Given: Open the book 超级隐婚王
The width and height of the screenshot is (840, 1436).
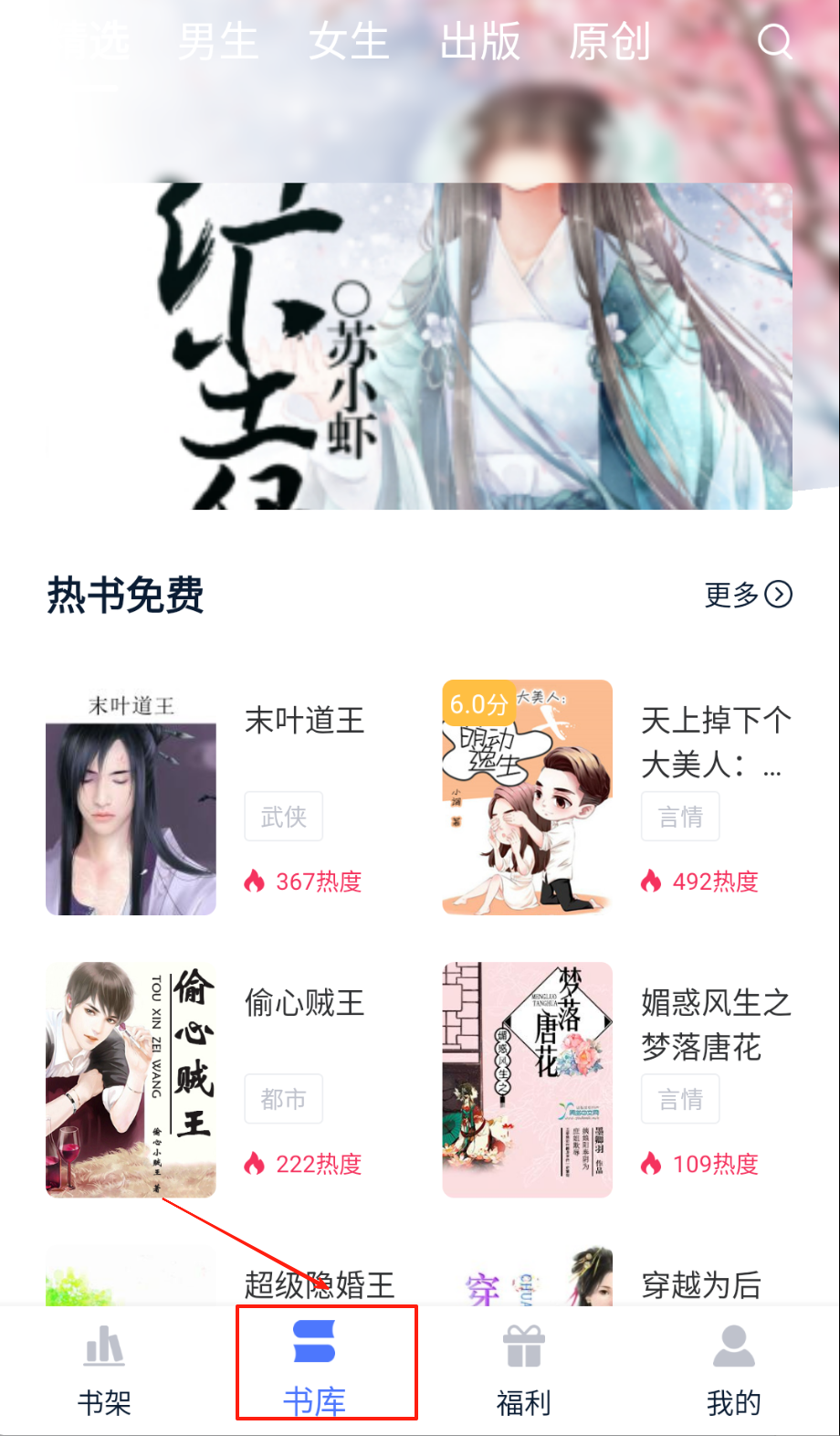Looking at the screenshot, I should [x=319, y=1284].
